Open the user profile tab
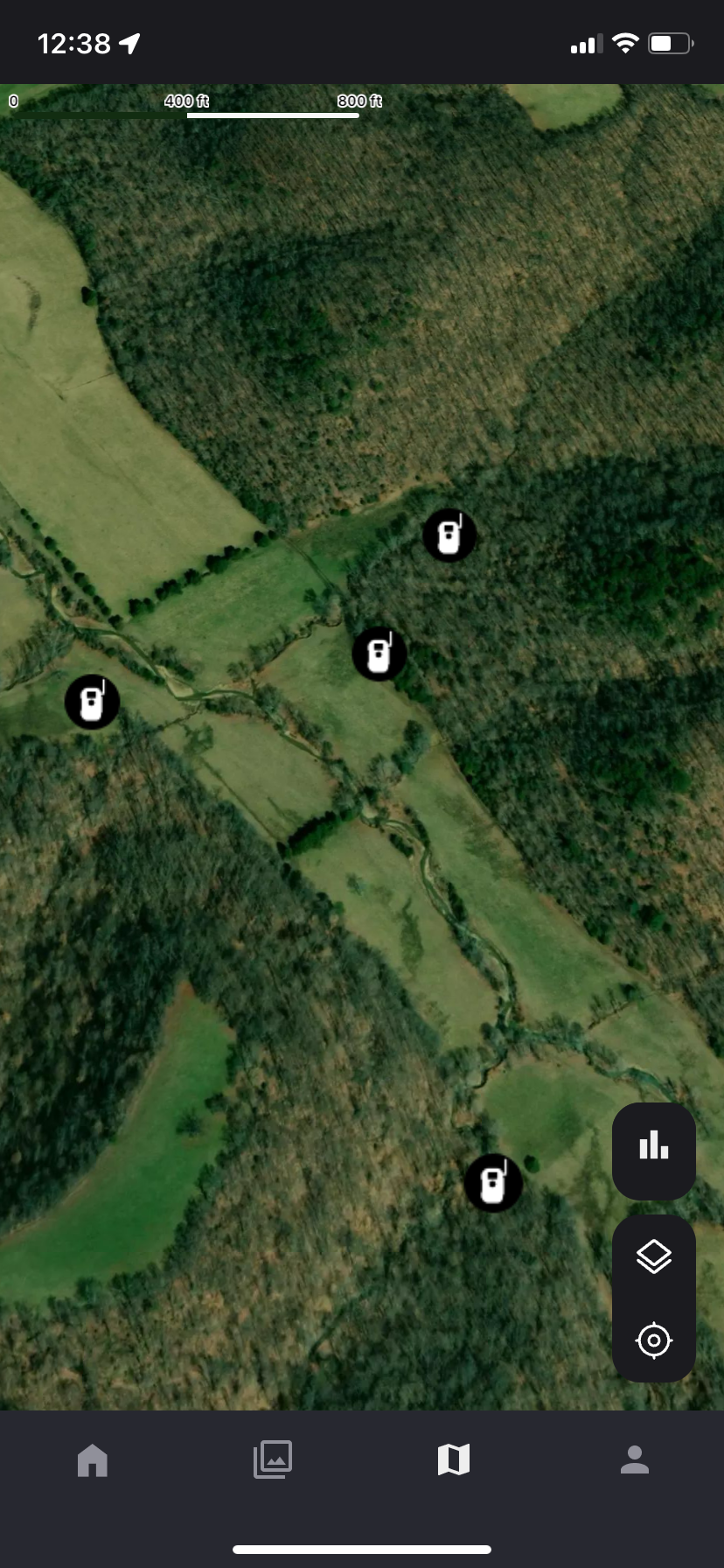This screenshot has width=724, height=1568. pos(633,1459)
